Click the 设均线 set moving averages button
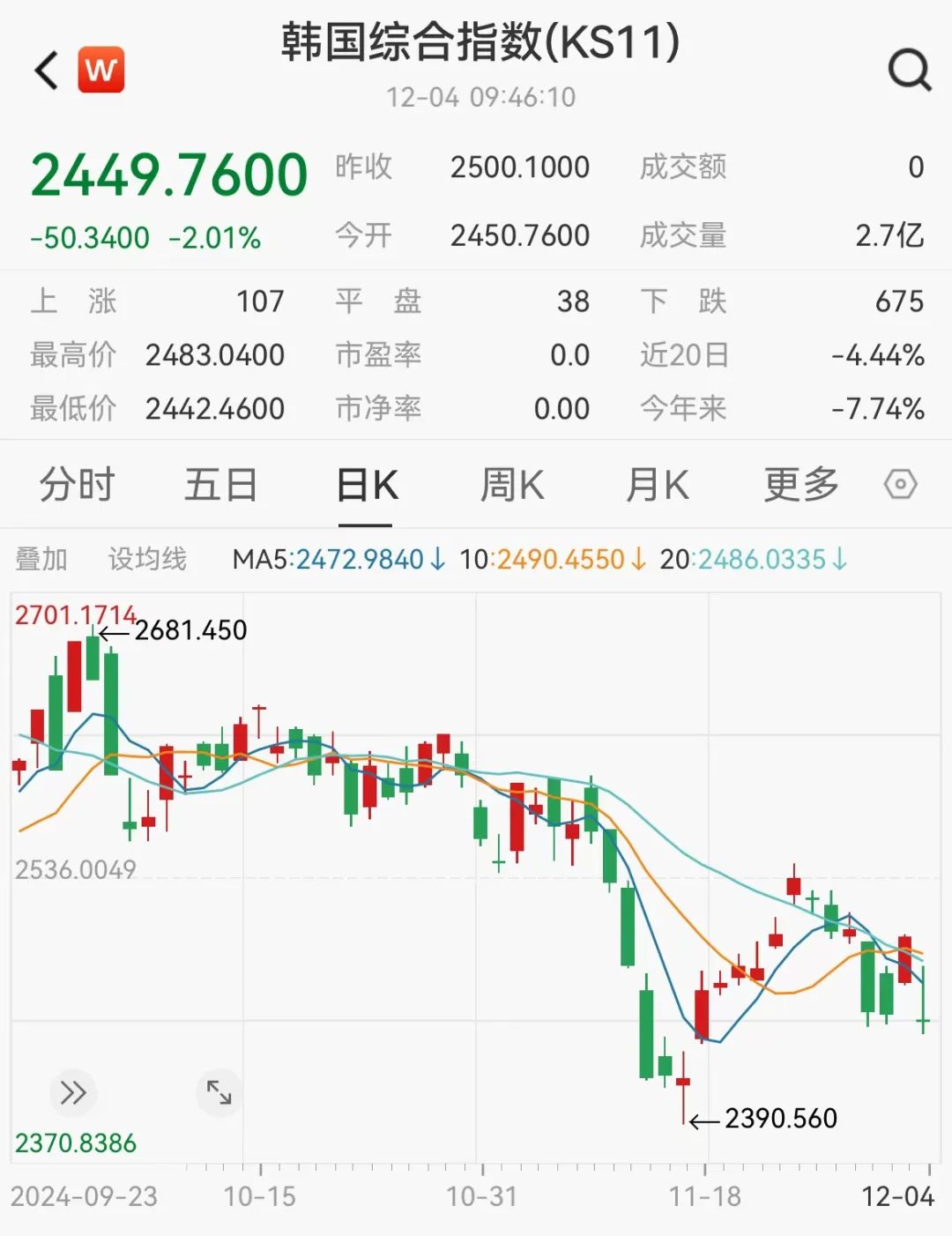This screenshot has height=1236, width=952. tap(146, 559)
